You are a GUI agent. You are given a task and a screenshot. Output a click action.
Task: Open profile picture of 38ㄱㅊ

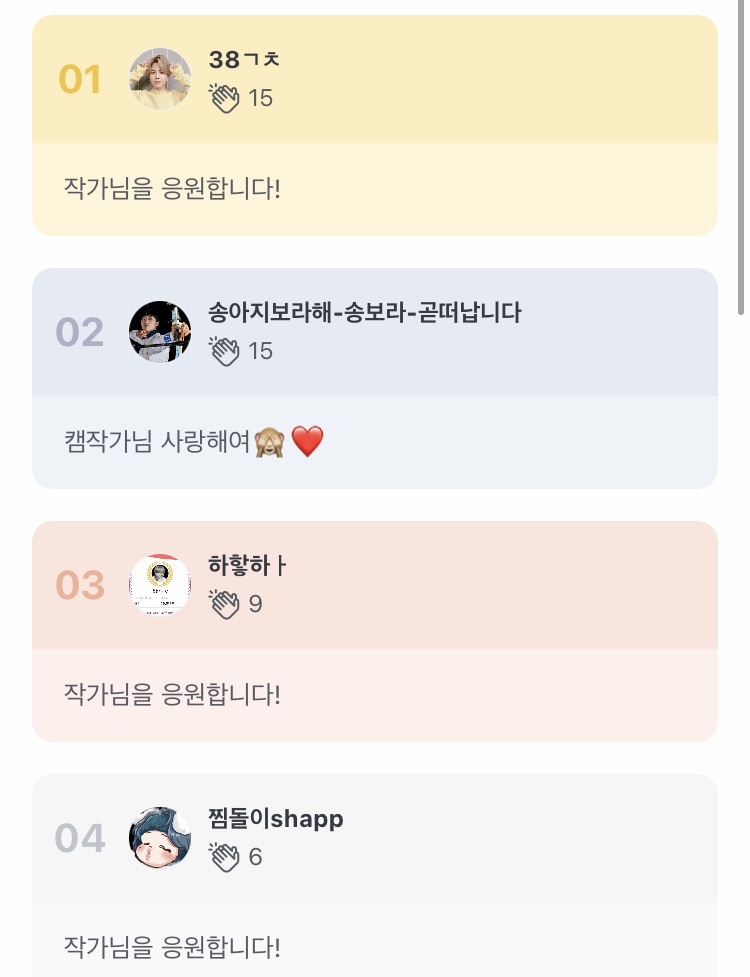click(160, 79)
